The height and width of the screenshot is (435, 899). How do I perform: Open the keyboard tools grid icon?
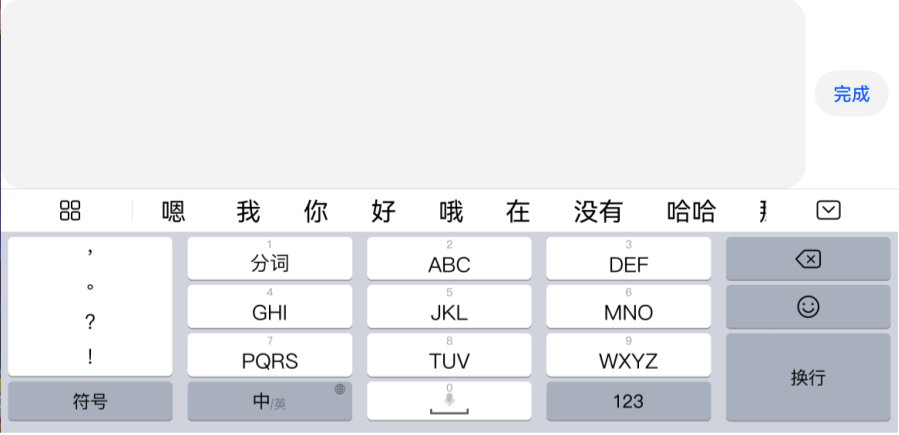click(x=70, y=210)
